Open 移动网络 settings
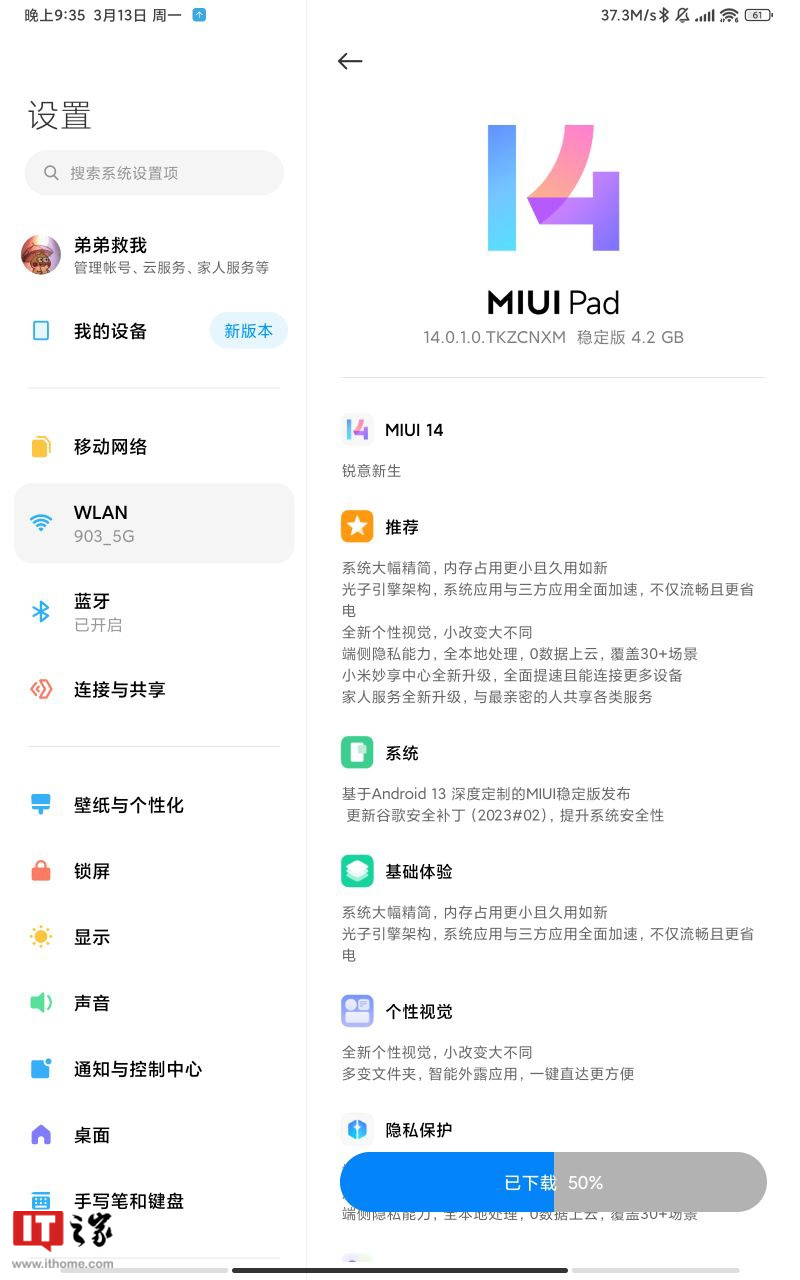Viewport: 800px width, 1280px height. (110, 447)
